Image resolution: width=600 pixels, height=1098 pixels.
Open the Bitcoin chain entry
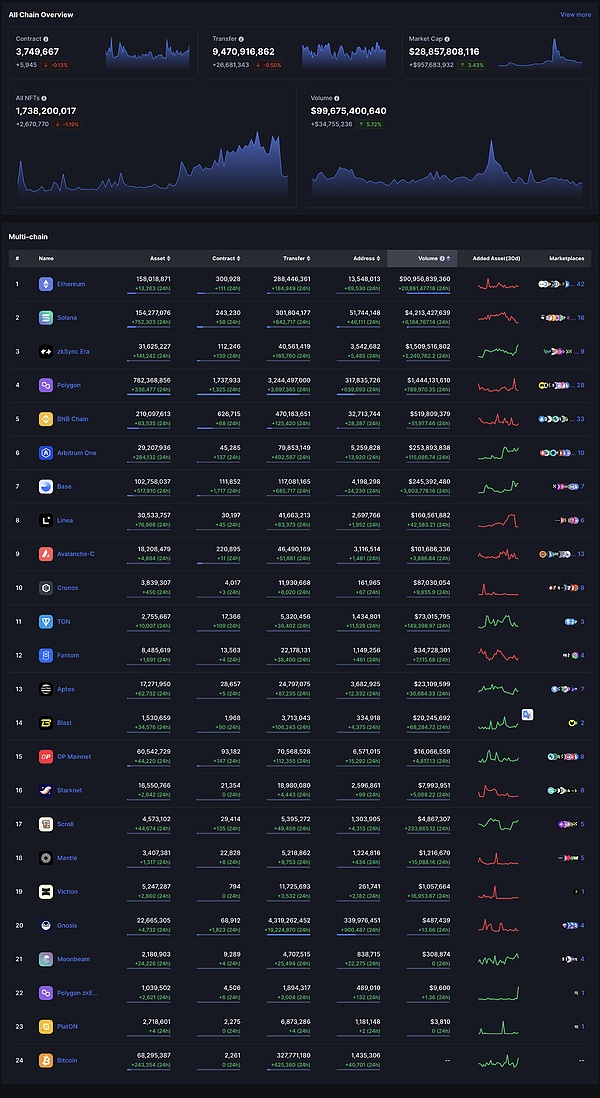[x=67, y=1060]
